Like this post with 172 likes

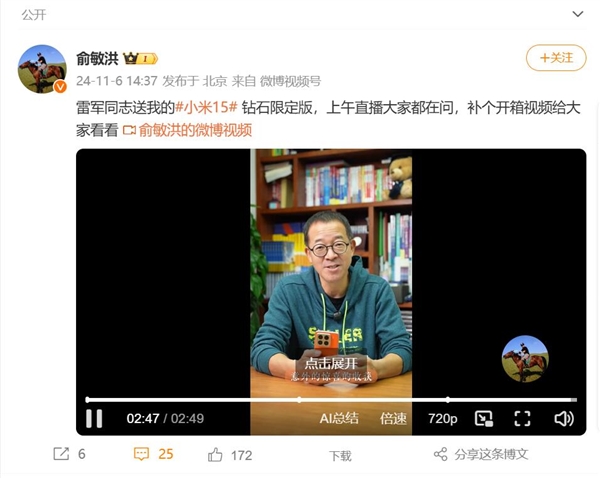[230, 455]
